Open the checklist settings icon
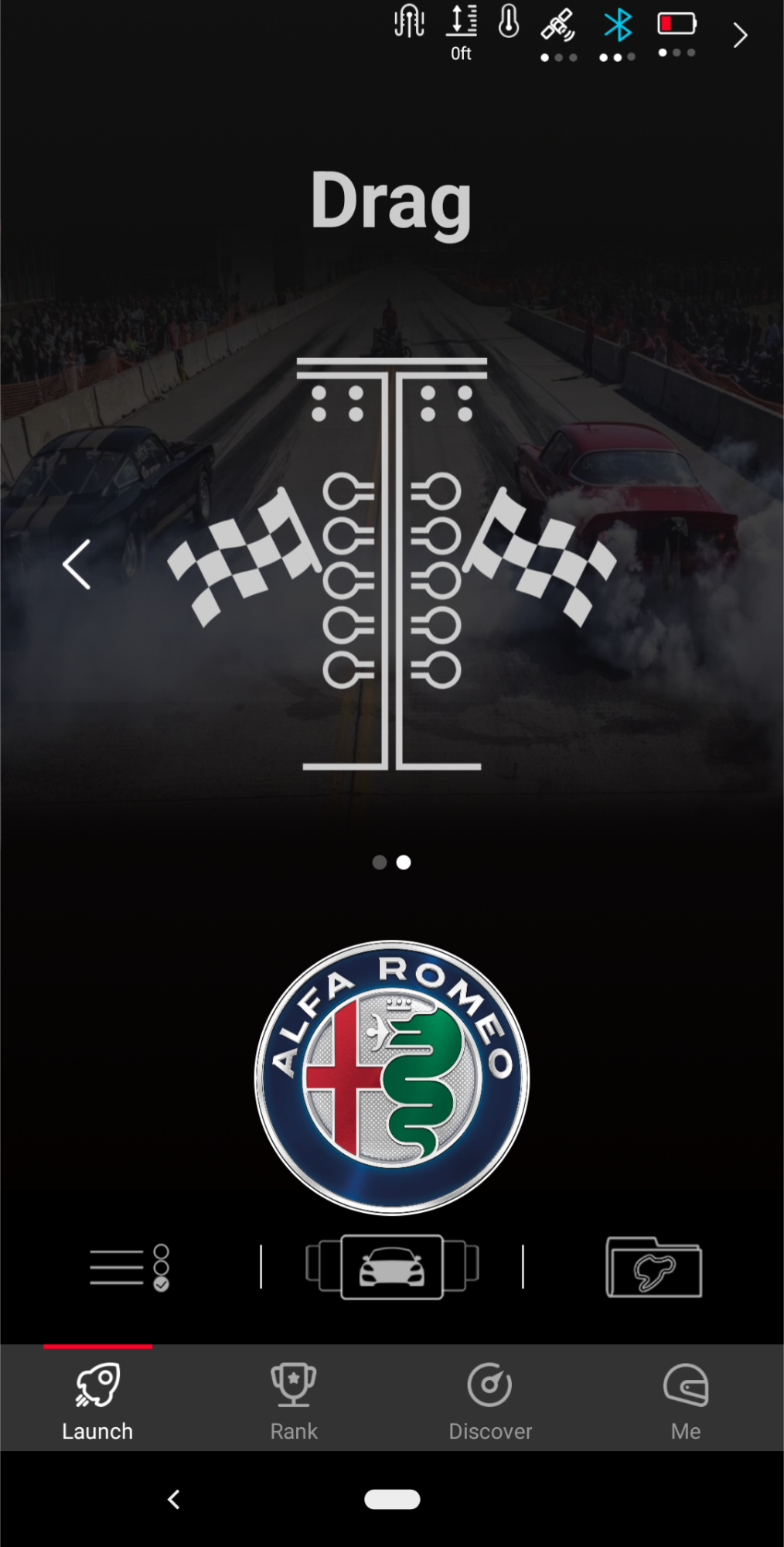This screenshot has width=784, height=1547. tap(129, 1268)
